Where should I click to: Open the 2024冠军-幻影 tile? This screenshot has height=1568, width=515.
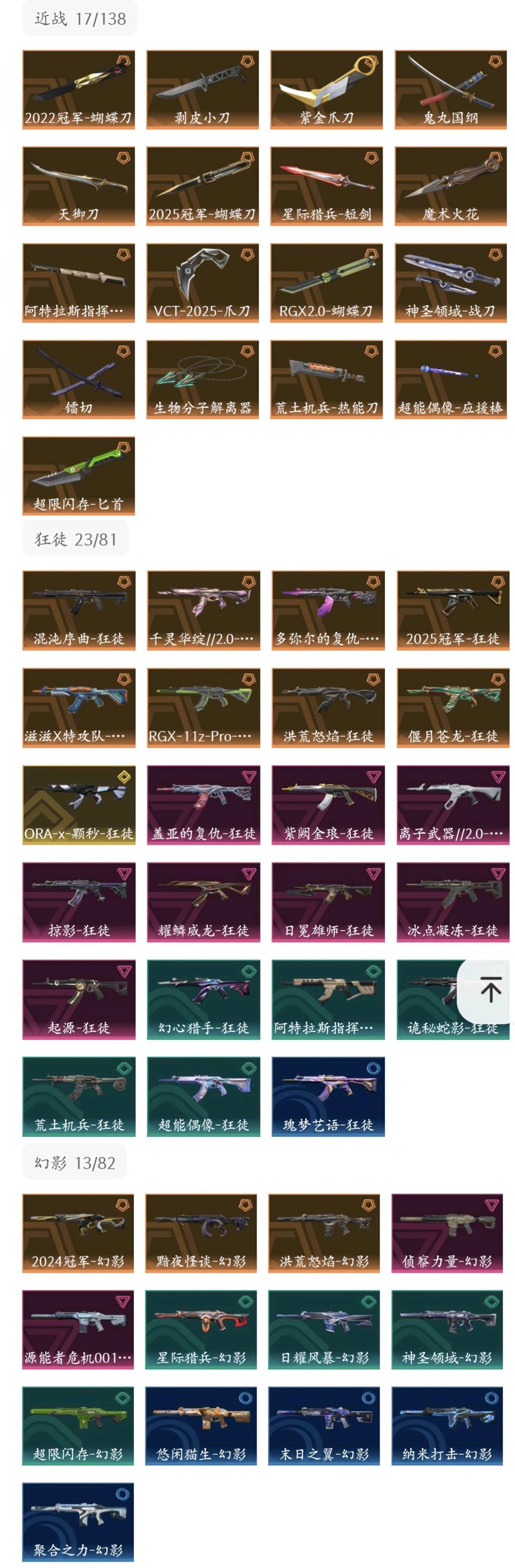(x=78, y=1233)
